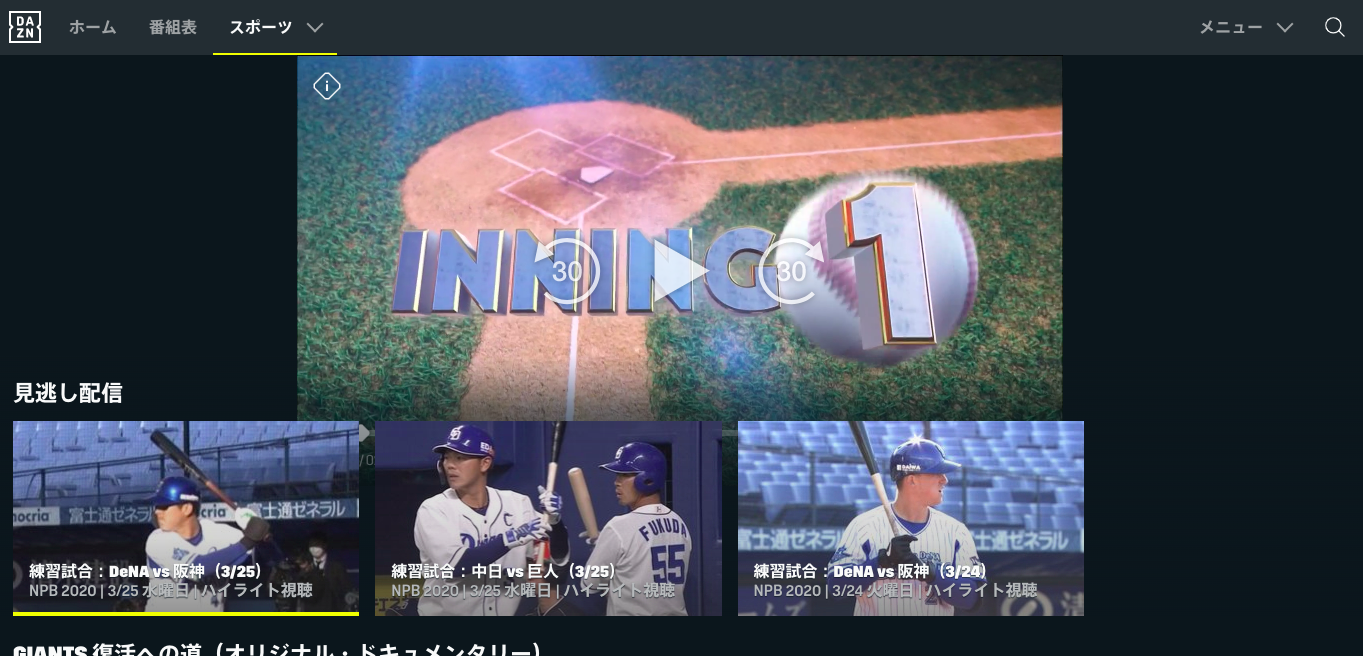Open the 番組表 schedule tab

(x=172, y=27)
